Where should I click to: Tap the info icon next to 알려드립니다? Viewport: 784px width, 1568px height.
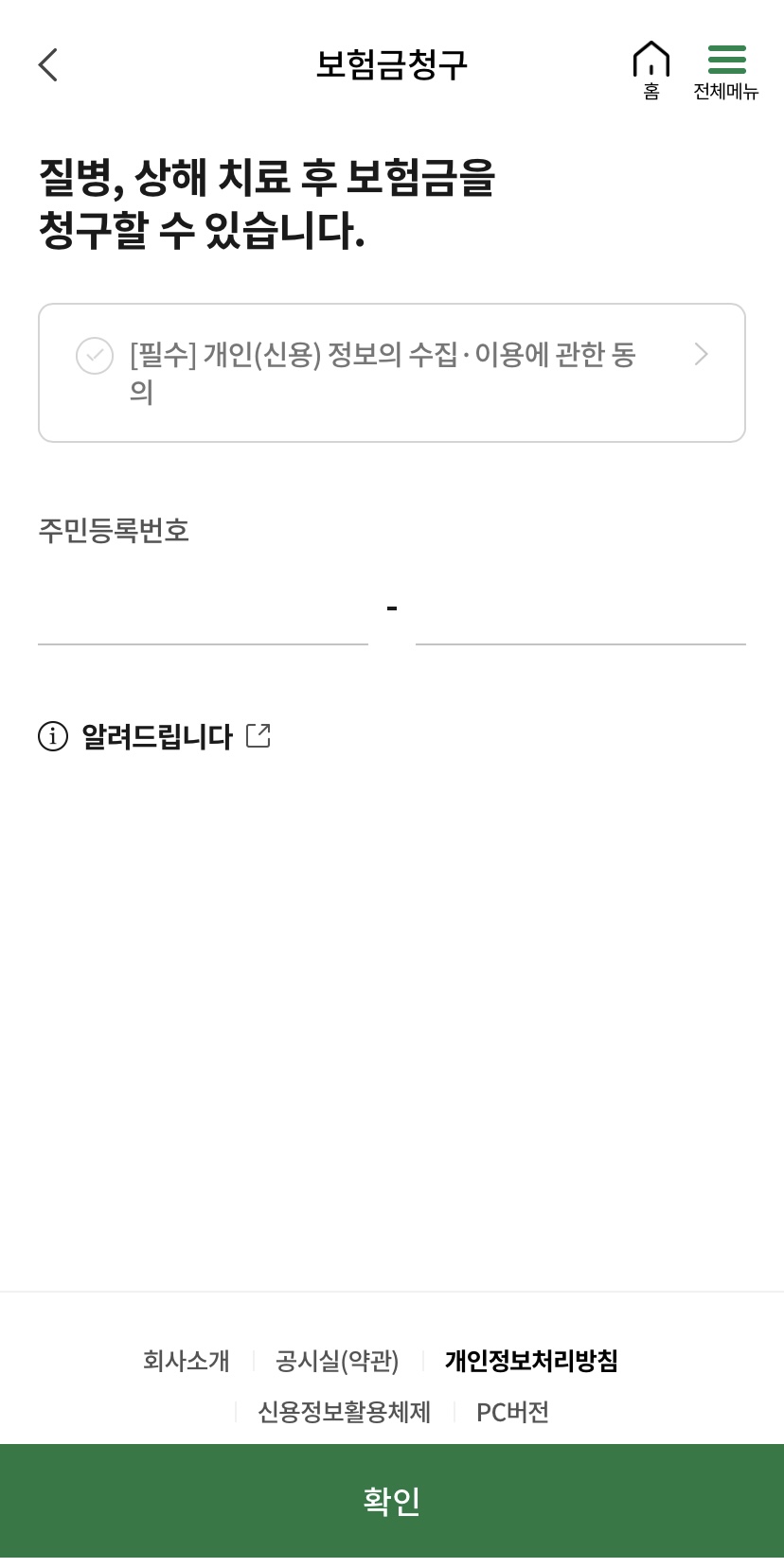pyautogui.click(x=53, y=736)
